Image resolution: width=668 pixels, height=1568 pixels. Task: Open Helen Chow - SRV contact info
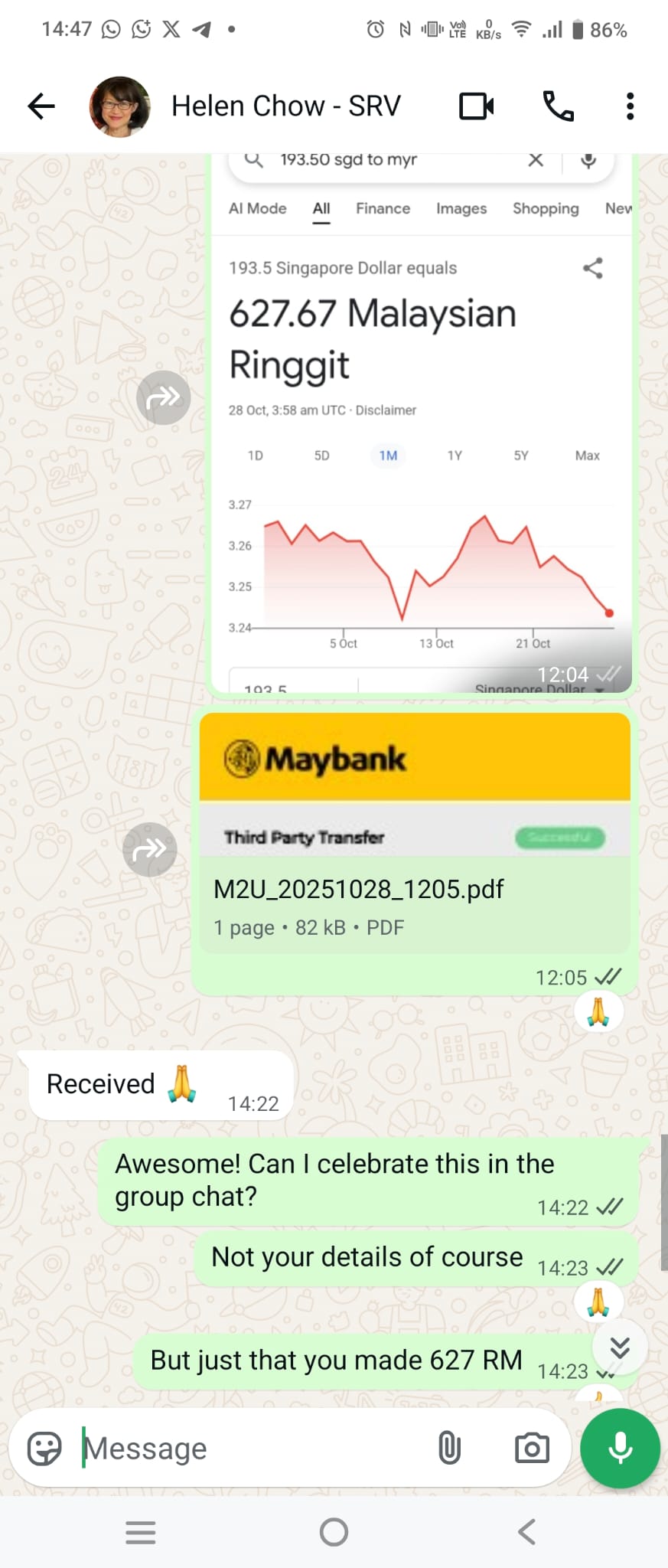coord(285,106)
